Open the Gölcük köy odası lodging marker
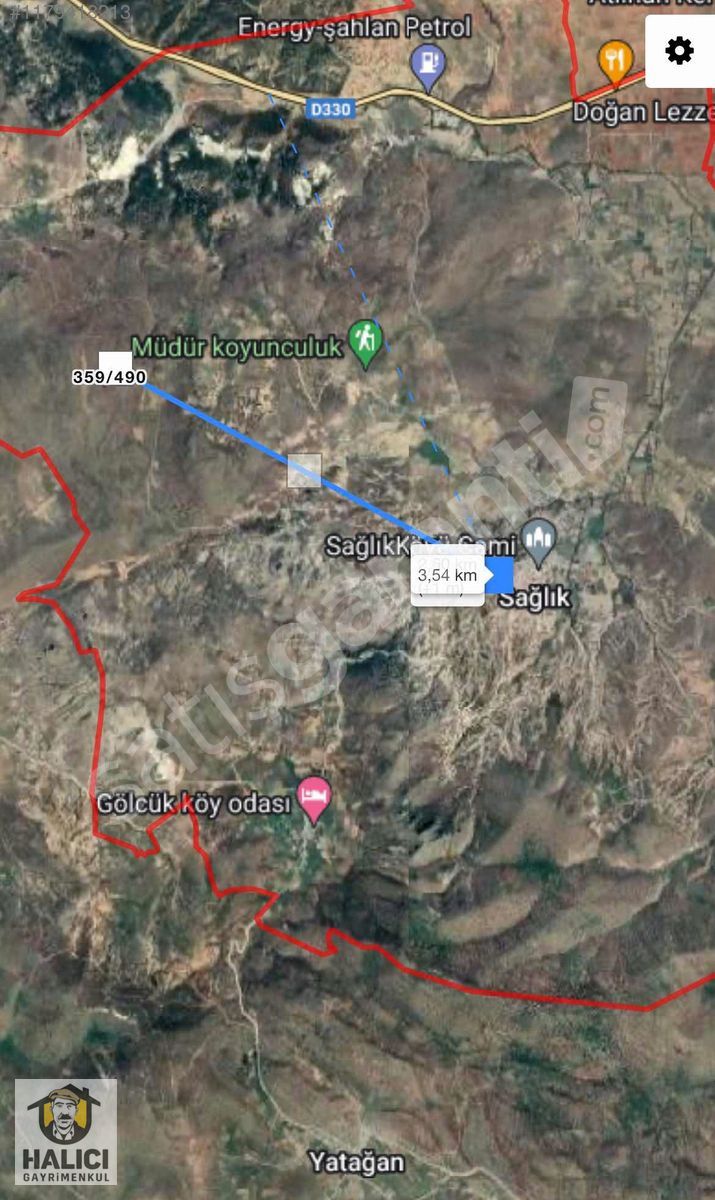Screen dimensions: 715x1200 click(x=315, y=800)
